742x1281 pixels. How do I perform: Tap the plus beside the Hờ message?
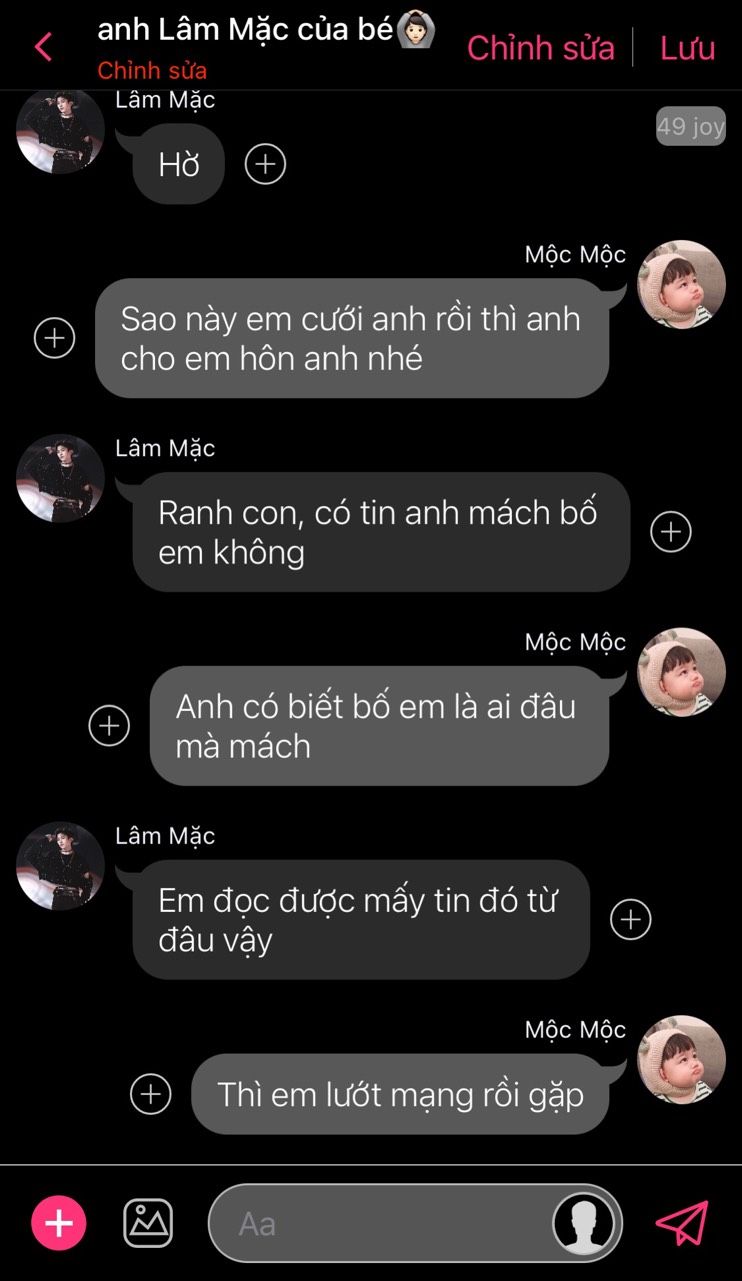click(x=265, y=163)
